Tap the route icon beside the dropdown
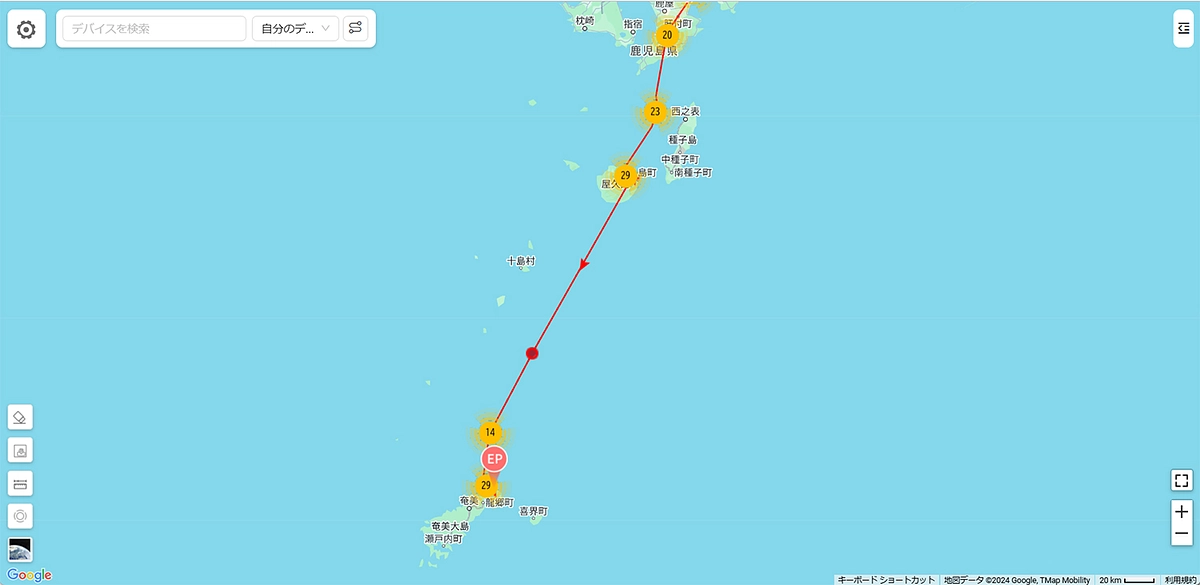The width and height of the screenshot is (1200, 585). pyautogui.click(x=355, y=28)
